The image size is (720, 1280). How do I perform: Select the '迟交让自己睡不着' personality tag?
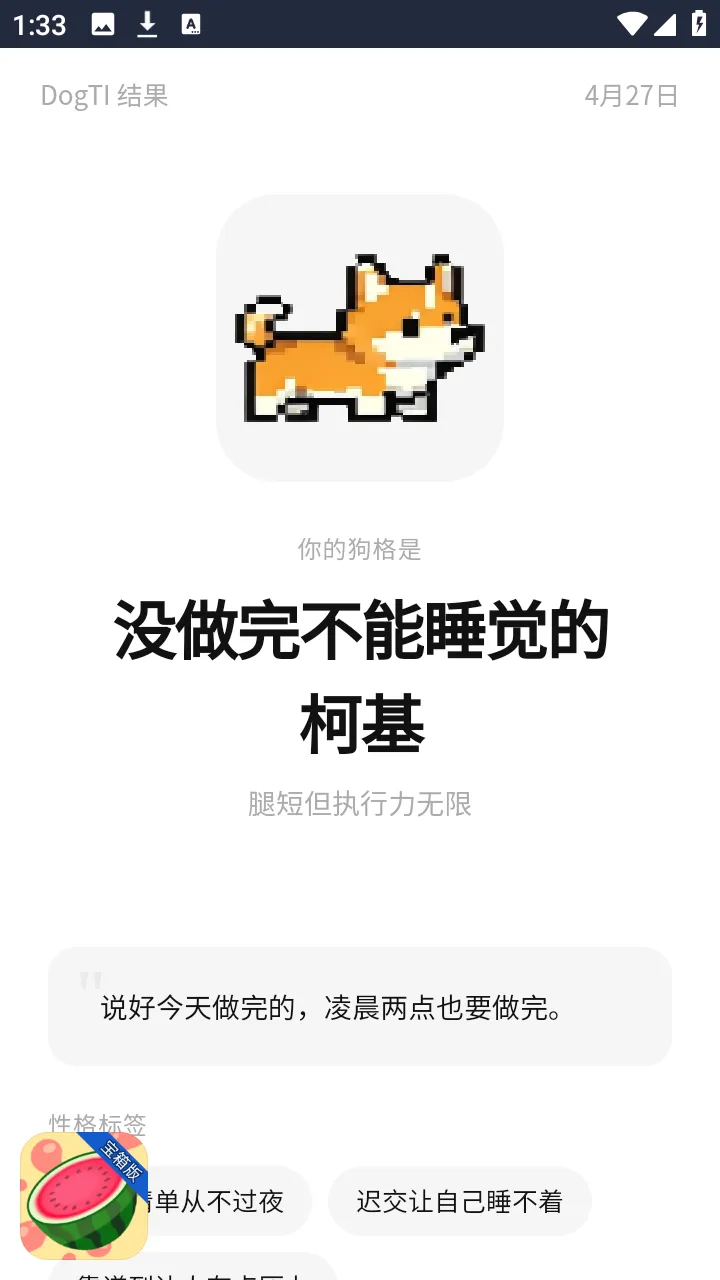[x=460, y=1201]
